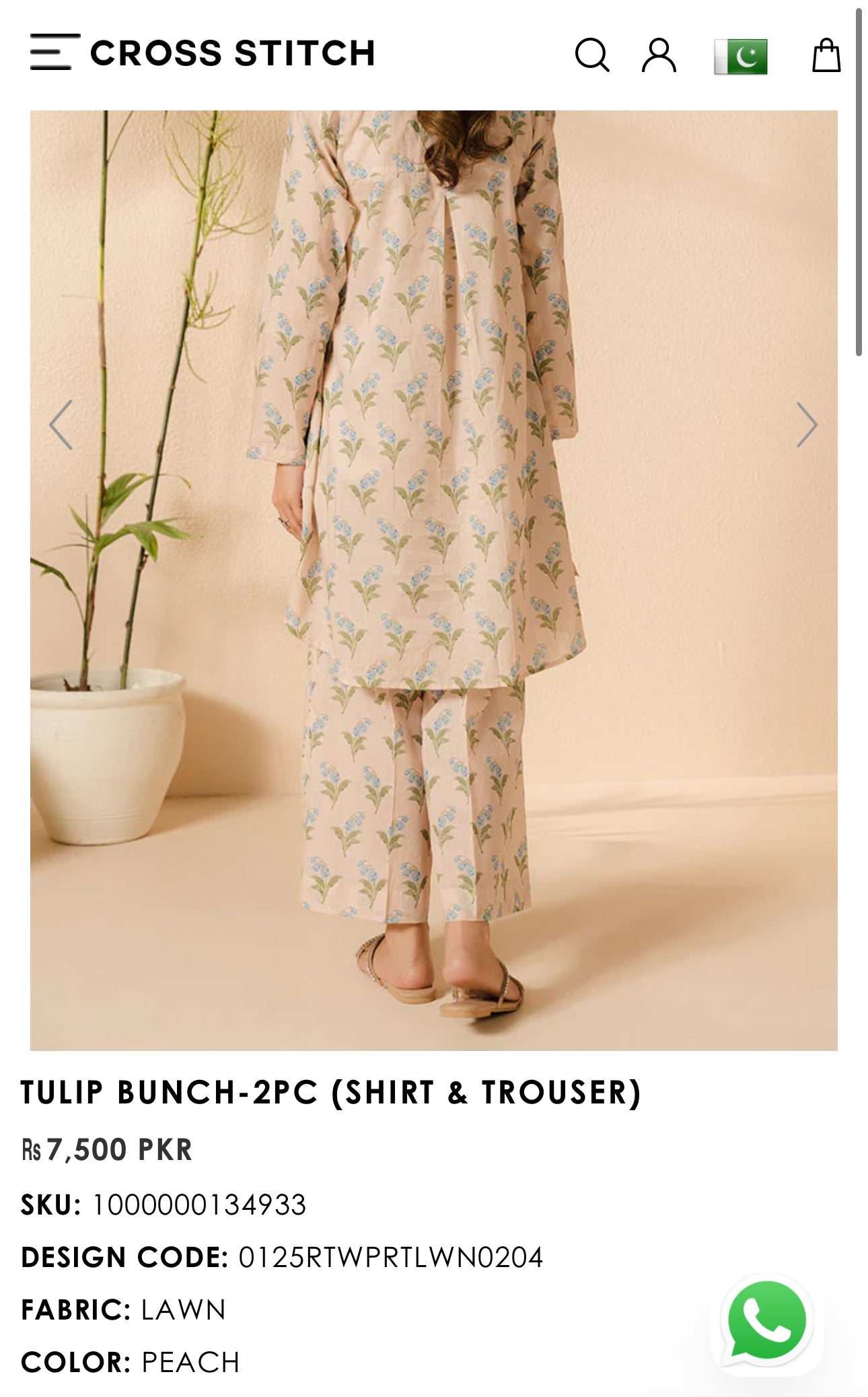This screenshot has width=868, height=1397.
Task: Open the shopping bag
Action: tap(826, 55)
